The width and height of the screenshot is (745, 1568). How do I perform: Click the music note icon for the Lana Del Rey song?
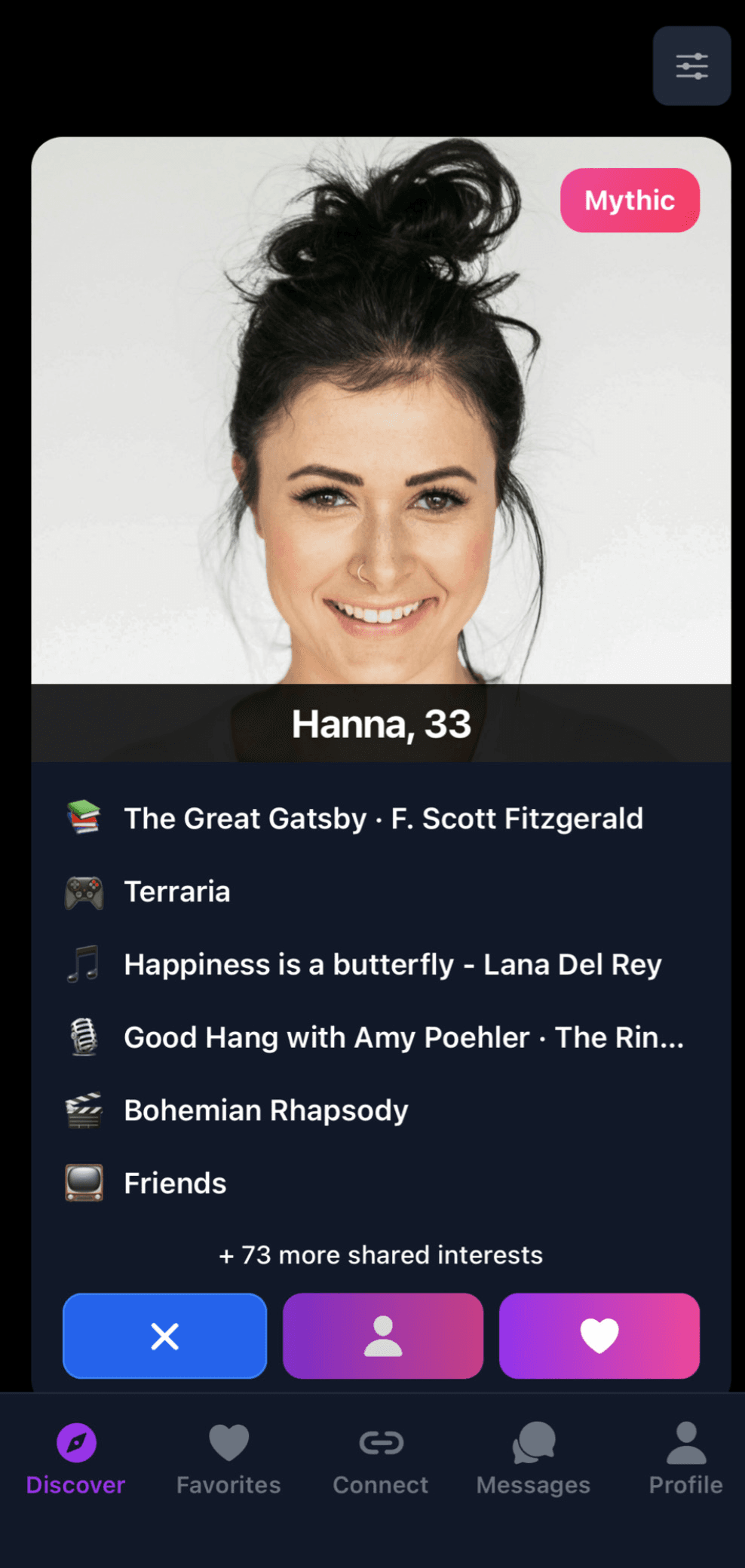(x=84, y=963)
